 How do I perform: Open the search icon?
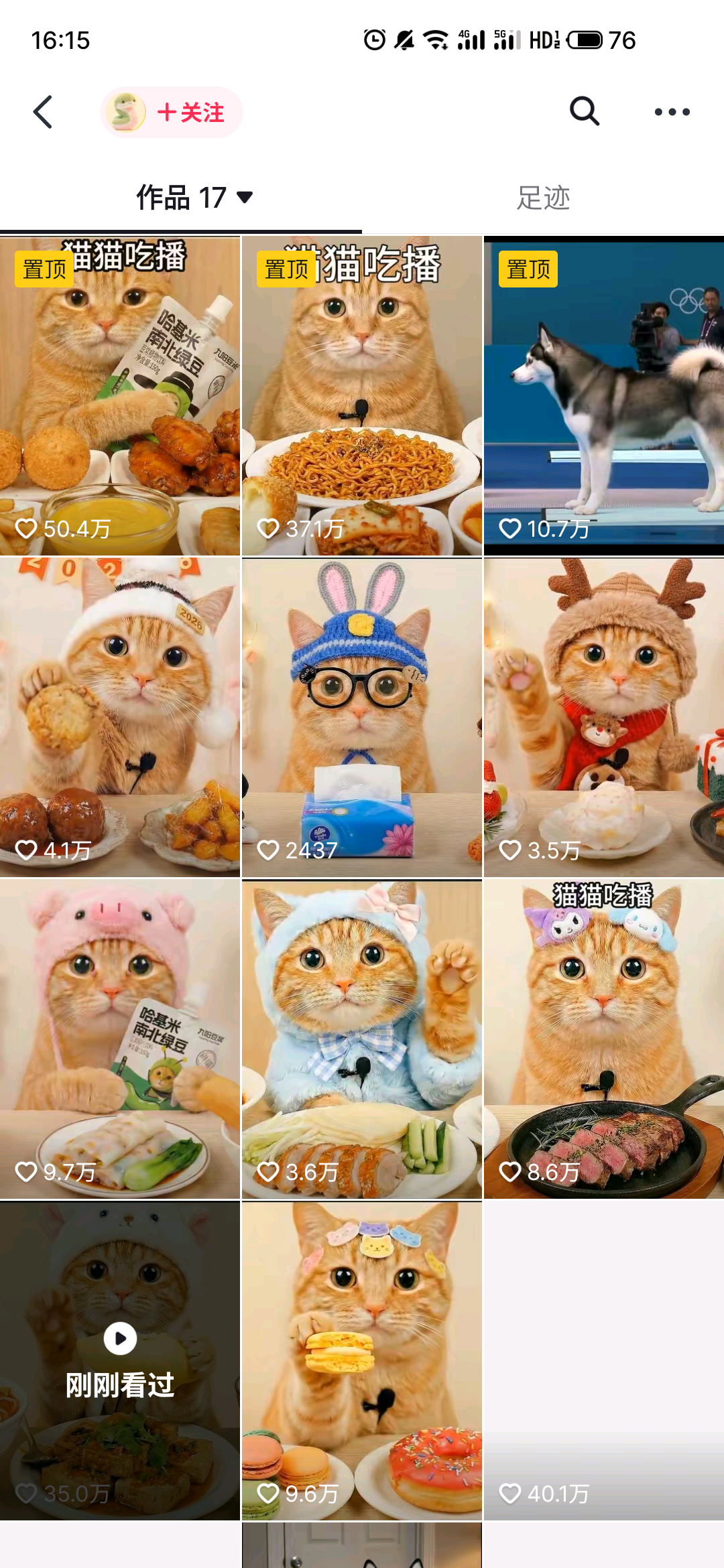(584, 111)
